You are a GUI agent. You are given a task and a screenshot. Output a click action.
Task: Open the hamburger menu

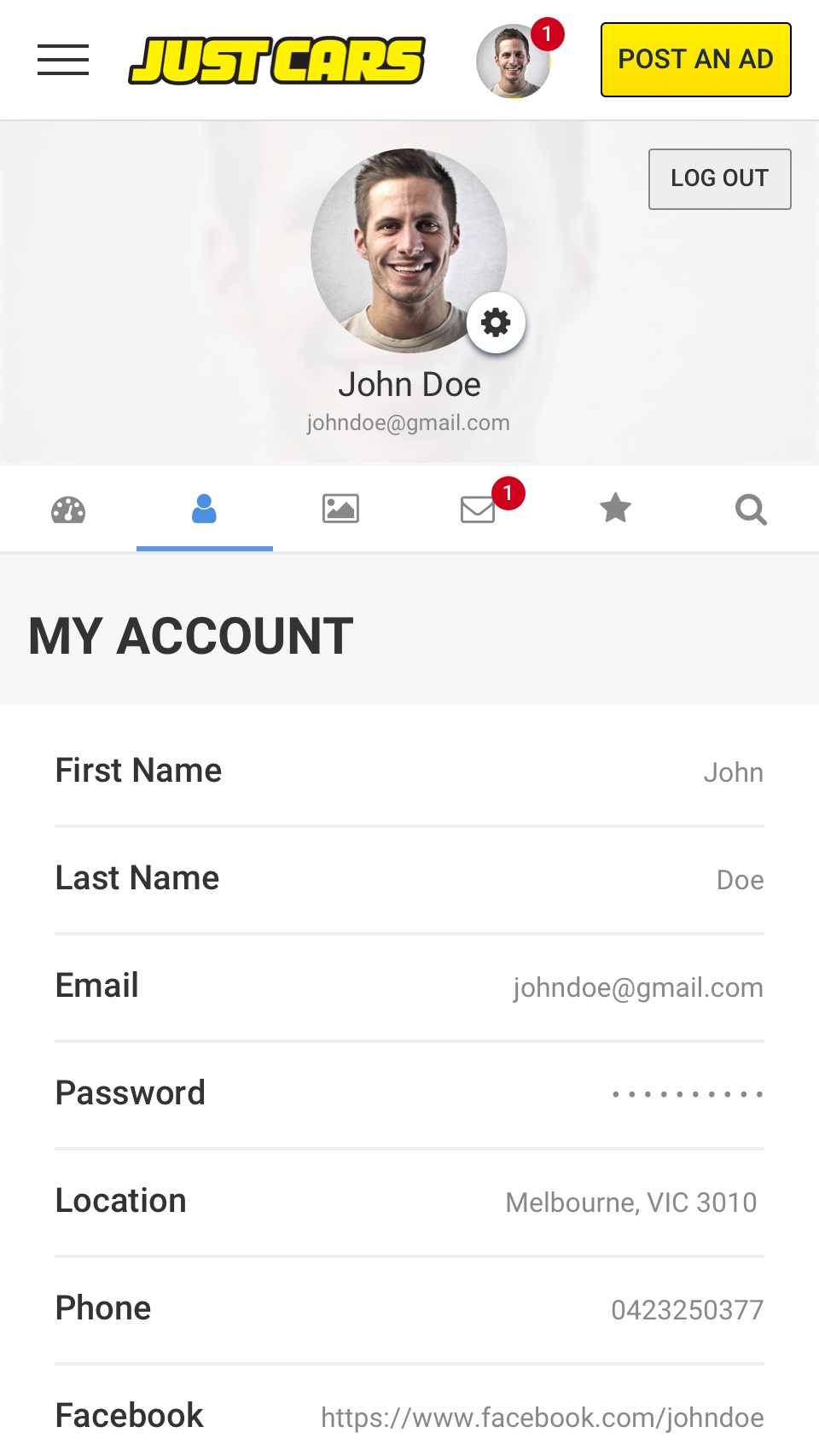coord(63,60)
